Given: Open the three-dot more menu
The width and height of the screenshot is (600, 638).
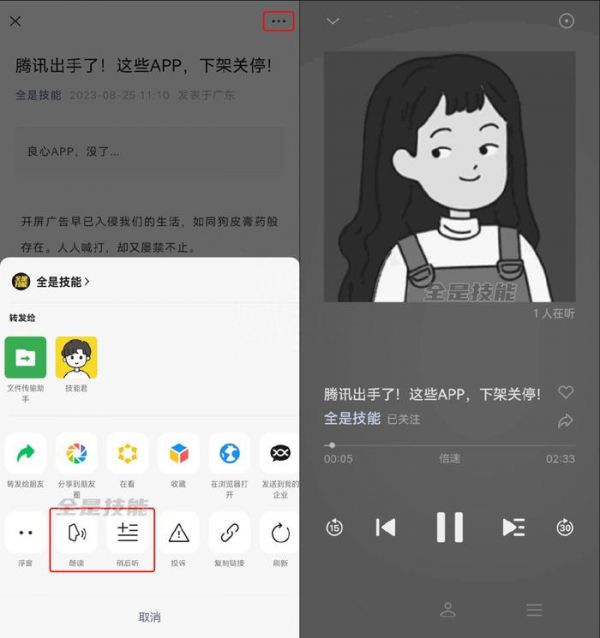Looking at the screenshot, I should tap(279, 21).
